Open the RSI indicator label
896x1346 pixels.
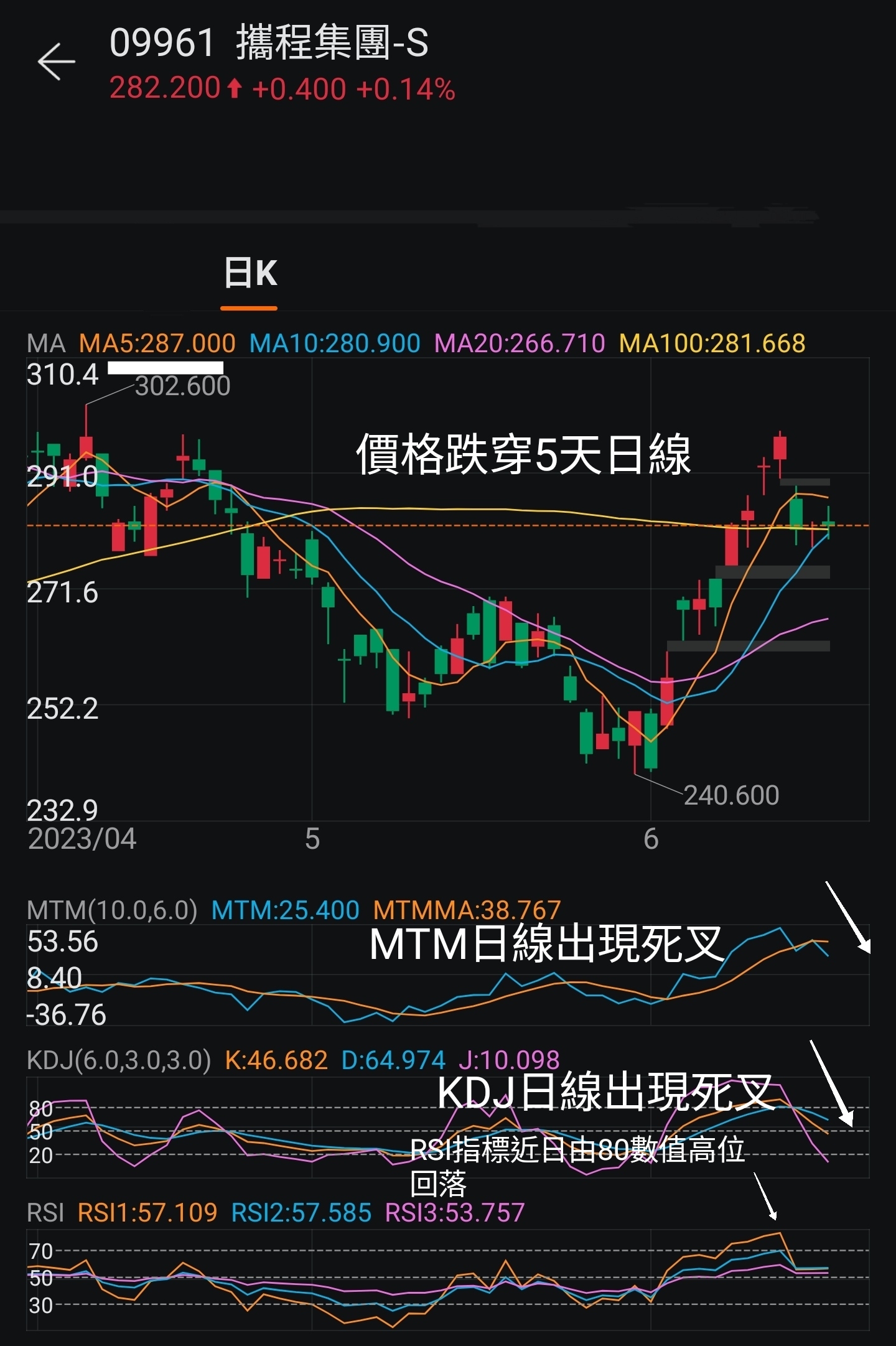tap(45, 1212)
